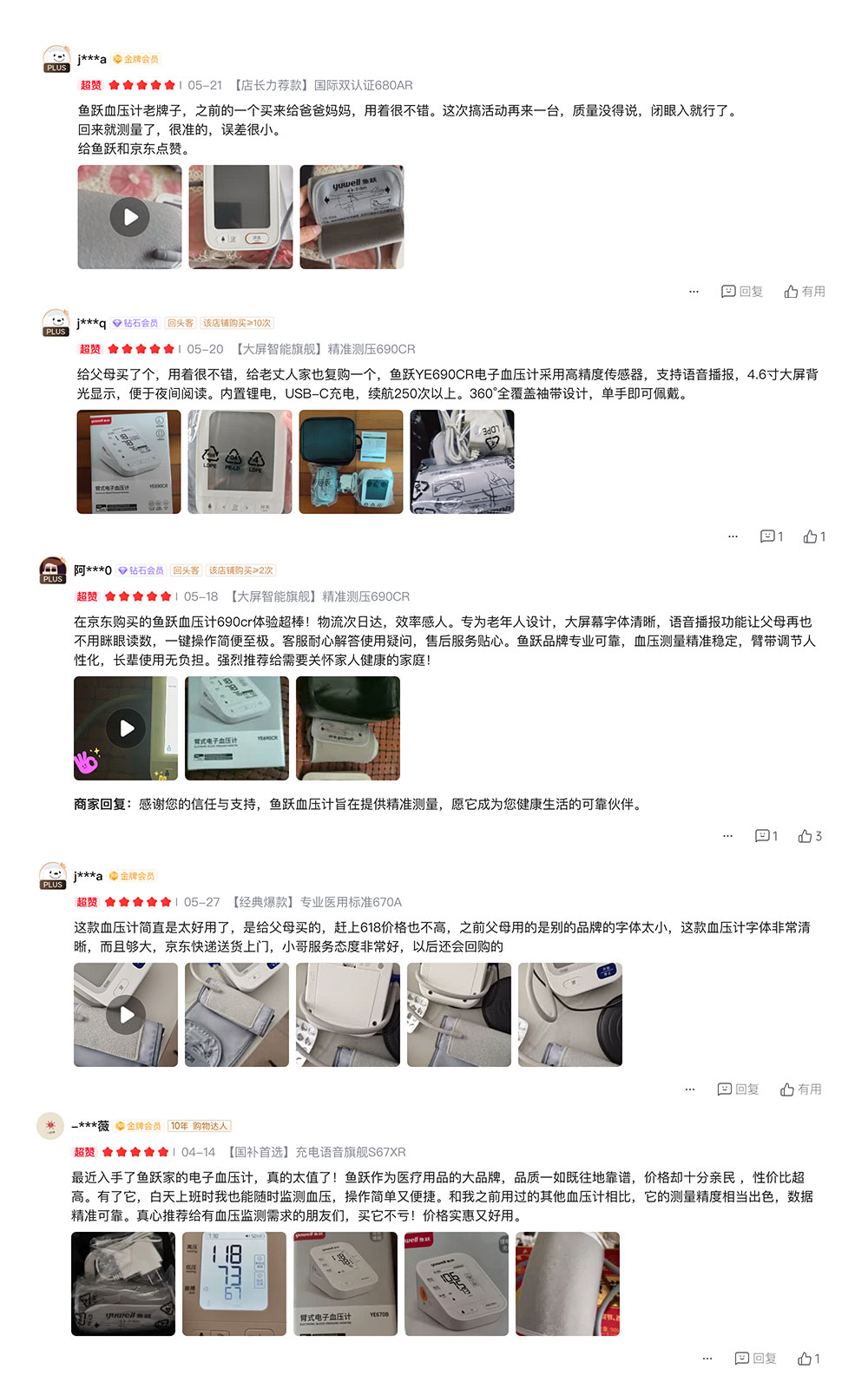Play the video in 阿***0's review
The width and height of the screenshot is (868, 1389).
(x=126, y=728)
